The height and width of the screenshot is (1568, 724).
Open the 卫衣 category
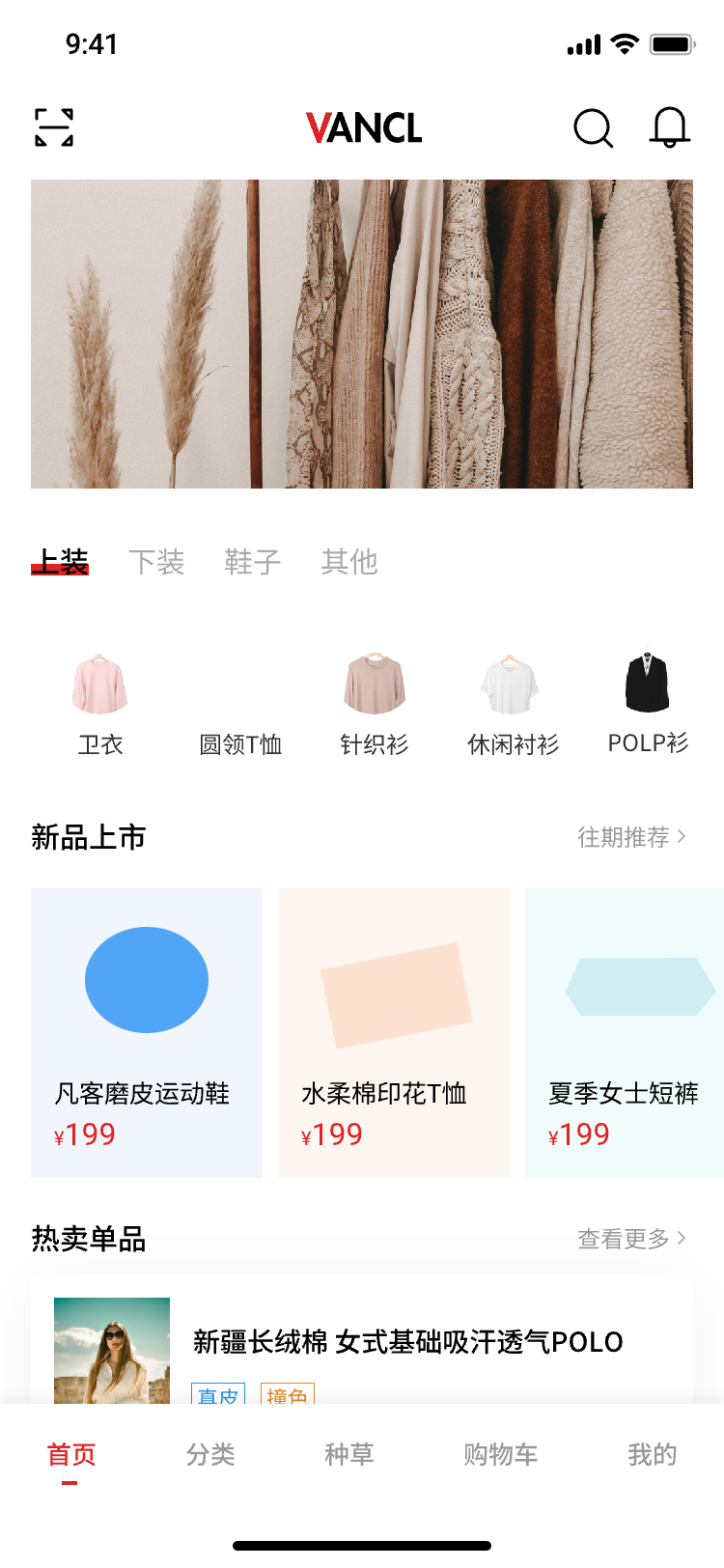coord(100,705)
